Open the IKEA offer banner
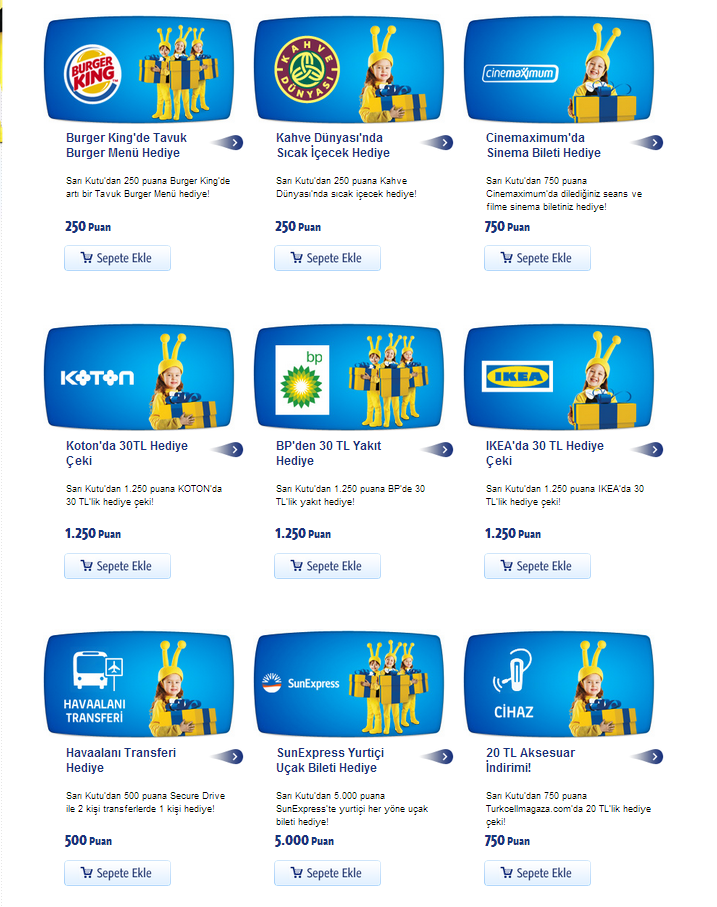The width and height of the screenshot is (717, 907). pyautogui.click(x=559, y=377)
